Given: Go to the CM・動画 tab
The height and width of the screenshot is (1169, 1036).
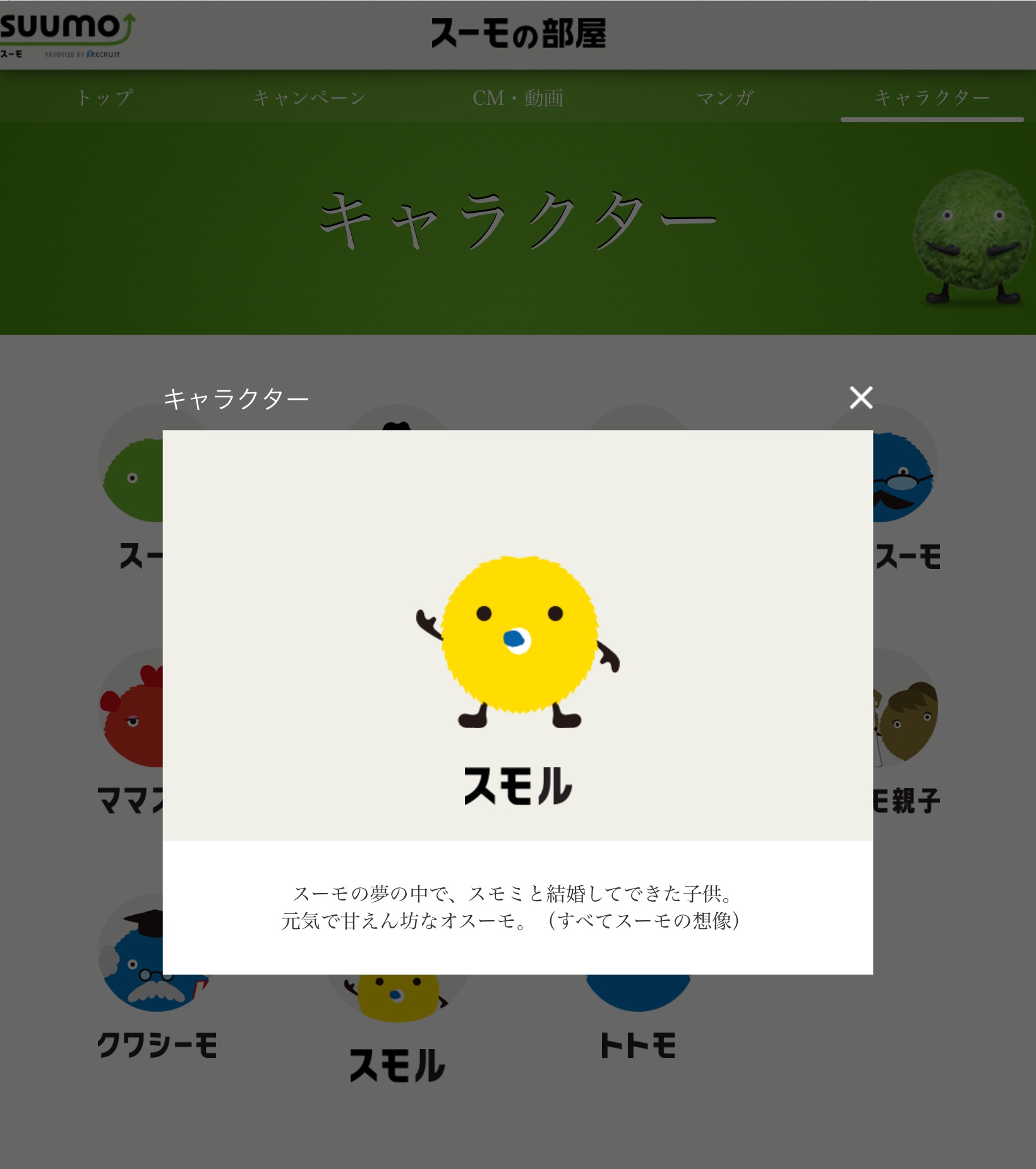Looking at the screenshot, I should (x=518, y=98).
